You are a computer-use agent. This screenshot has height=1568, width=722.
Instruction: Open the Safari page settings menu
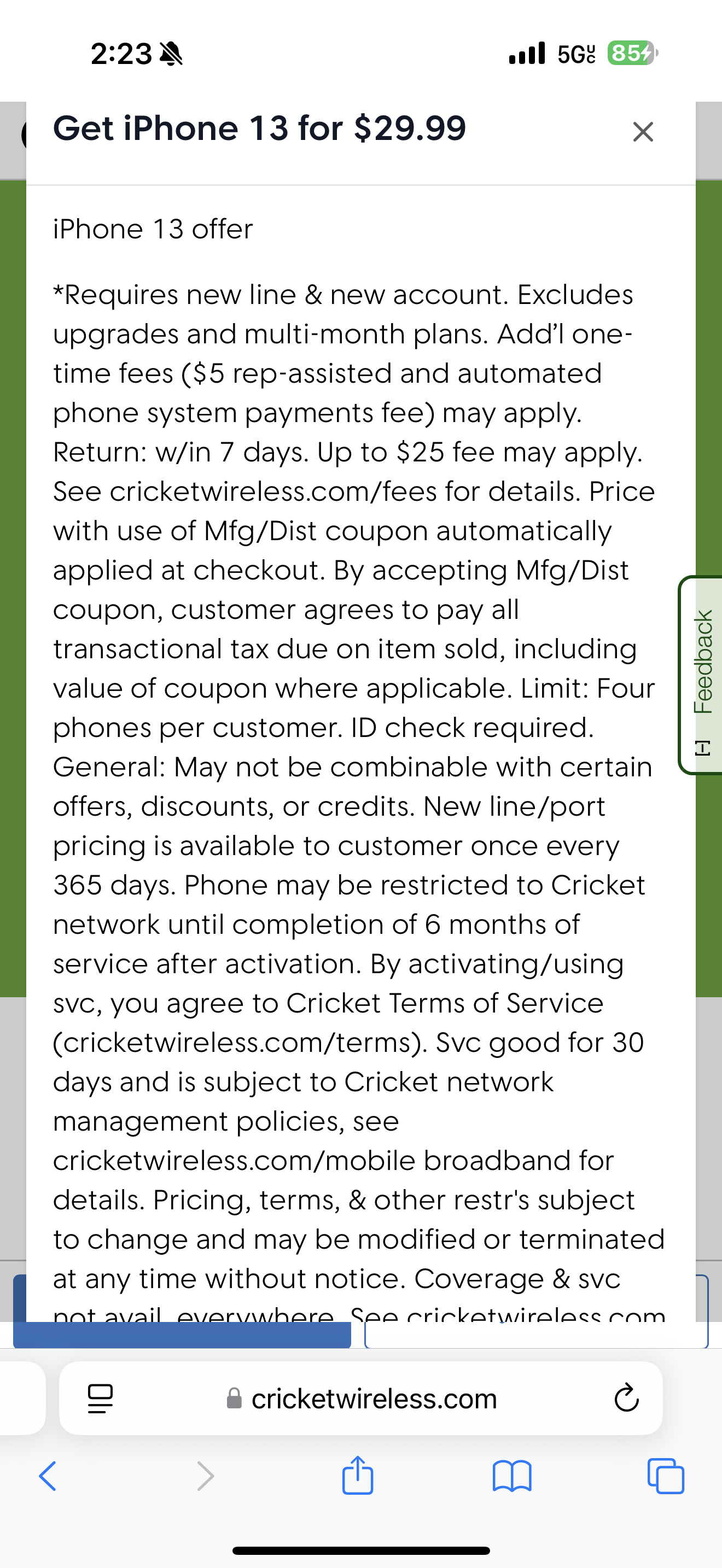[x=101, y=1399]
